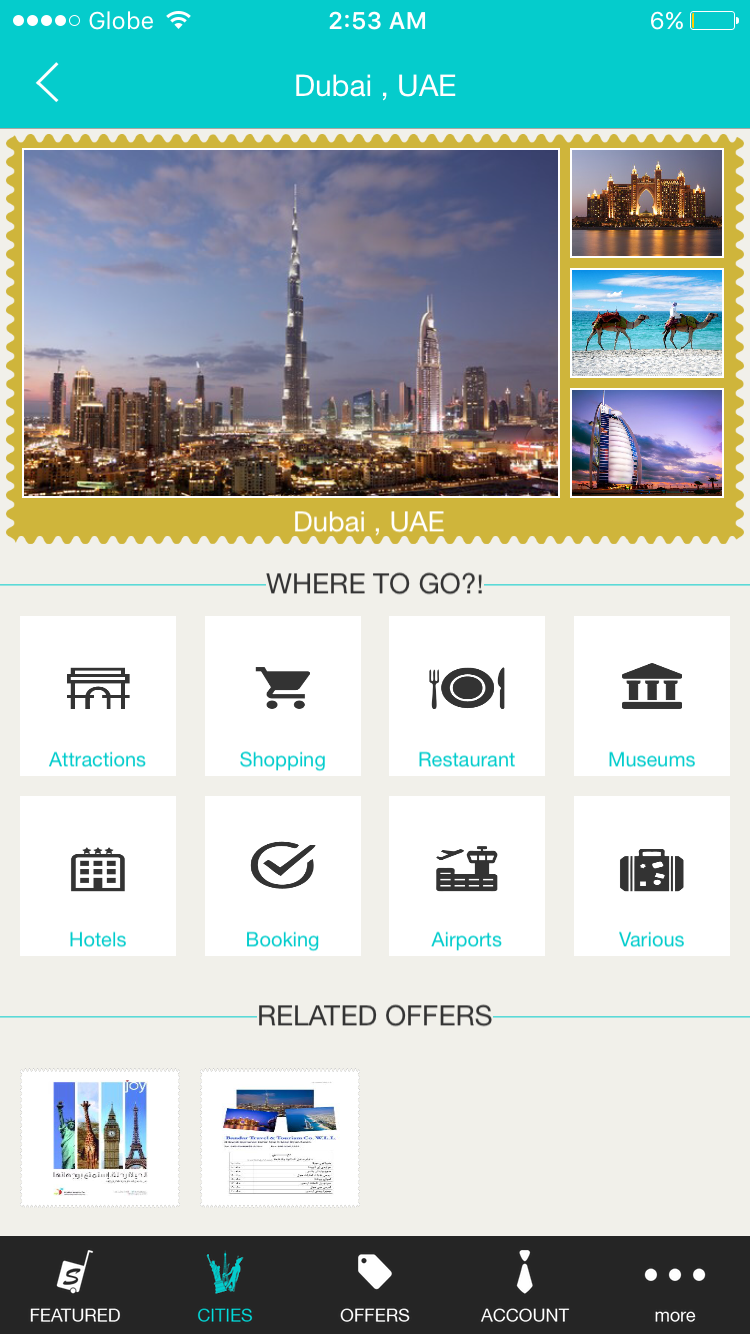Tap the Restaurant fork and plate icon
Screen dimensions: 750x1334
pyautogui.click(x=466, y=686)
